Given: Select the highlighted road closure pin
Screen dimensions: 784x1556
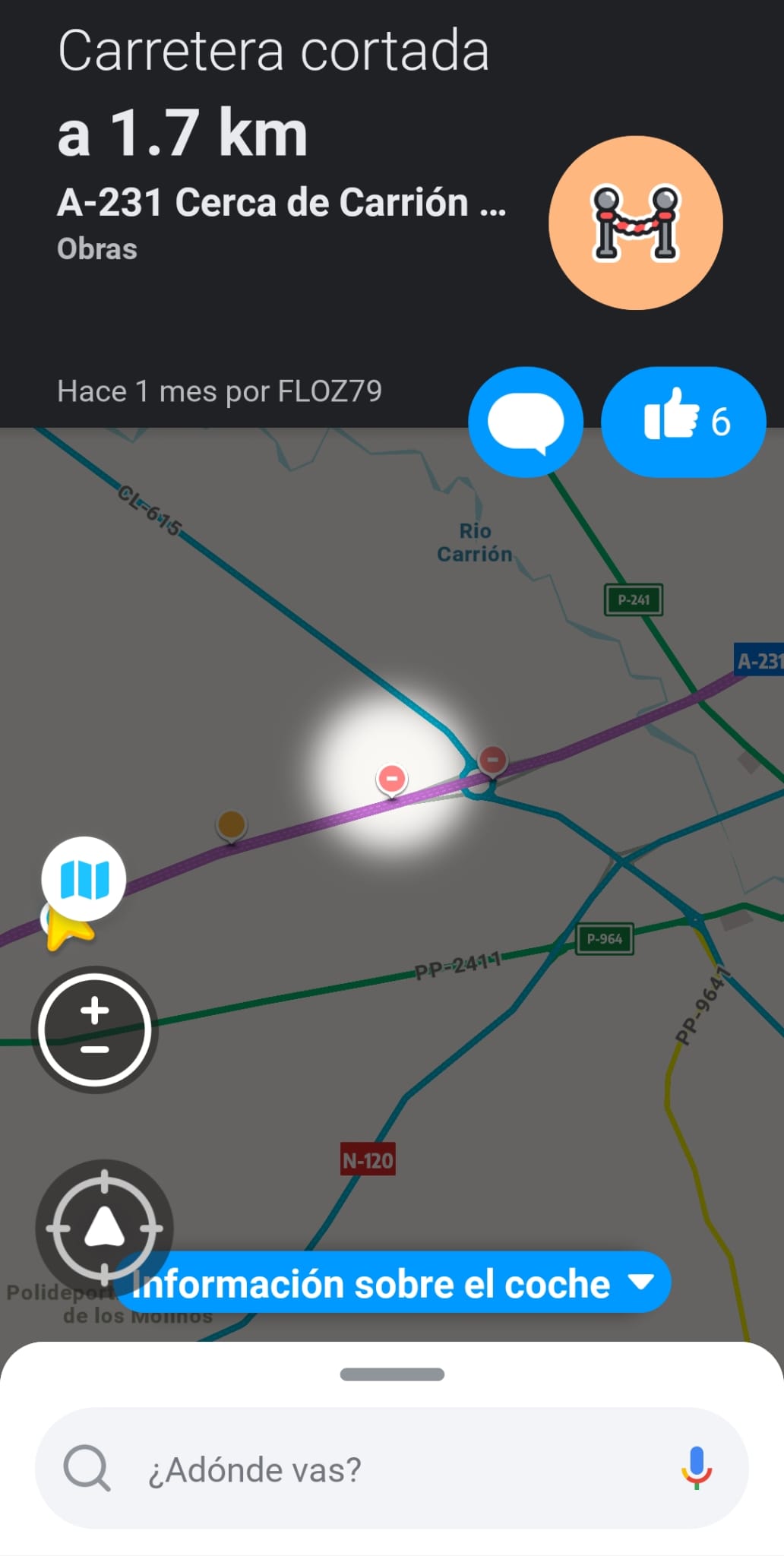Looking at the screenshot, I should click(392, 780).
